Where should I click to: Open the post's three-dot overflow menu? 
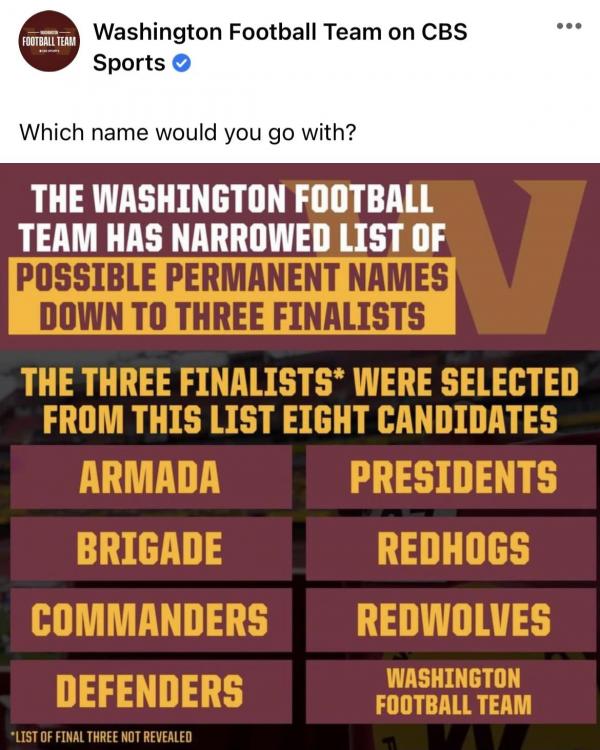[x=568, y=24]
